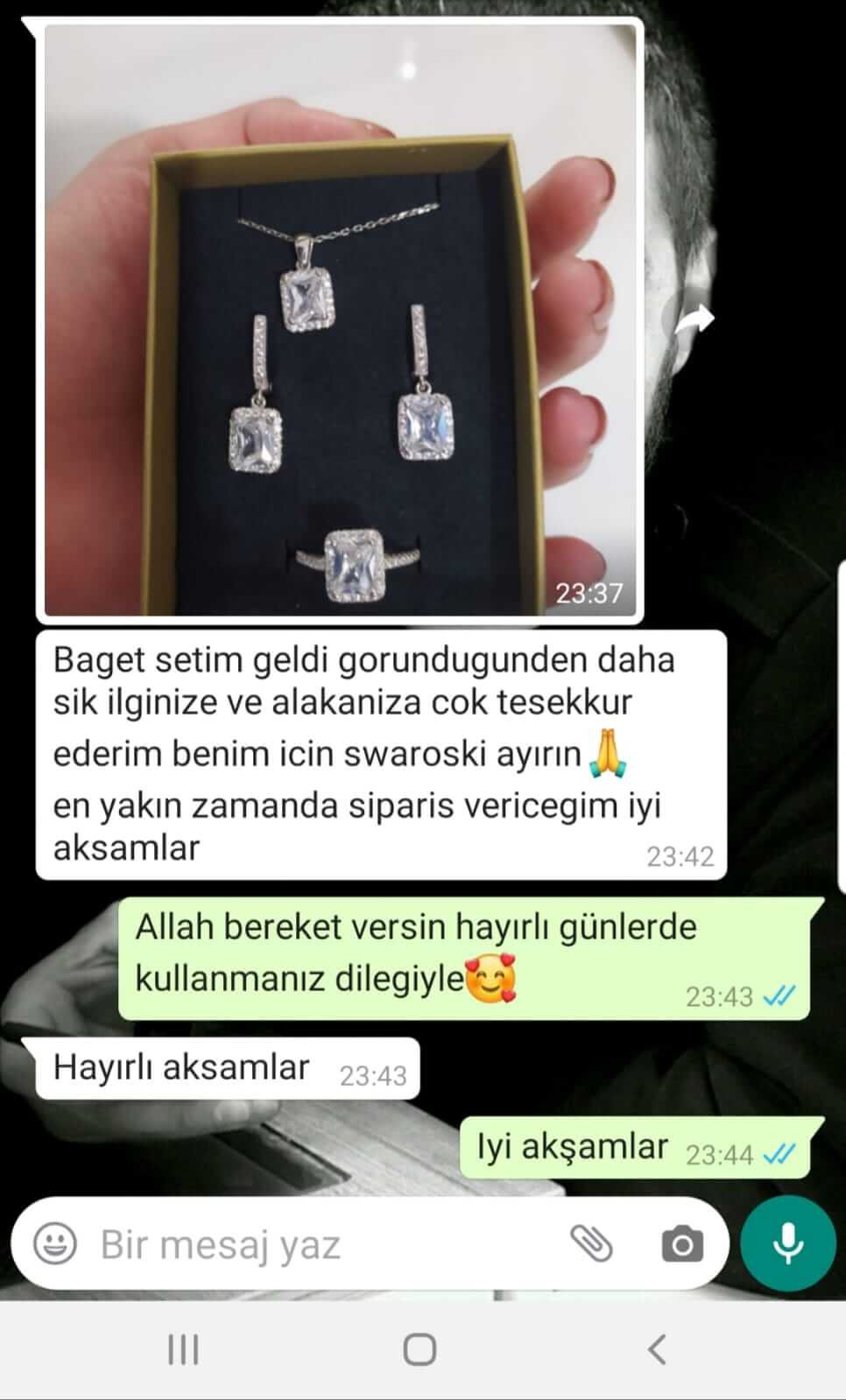Screen dimensions: 846x1400
Task: Forward the photo with the arrow icon
Action: (694, 320)
